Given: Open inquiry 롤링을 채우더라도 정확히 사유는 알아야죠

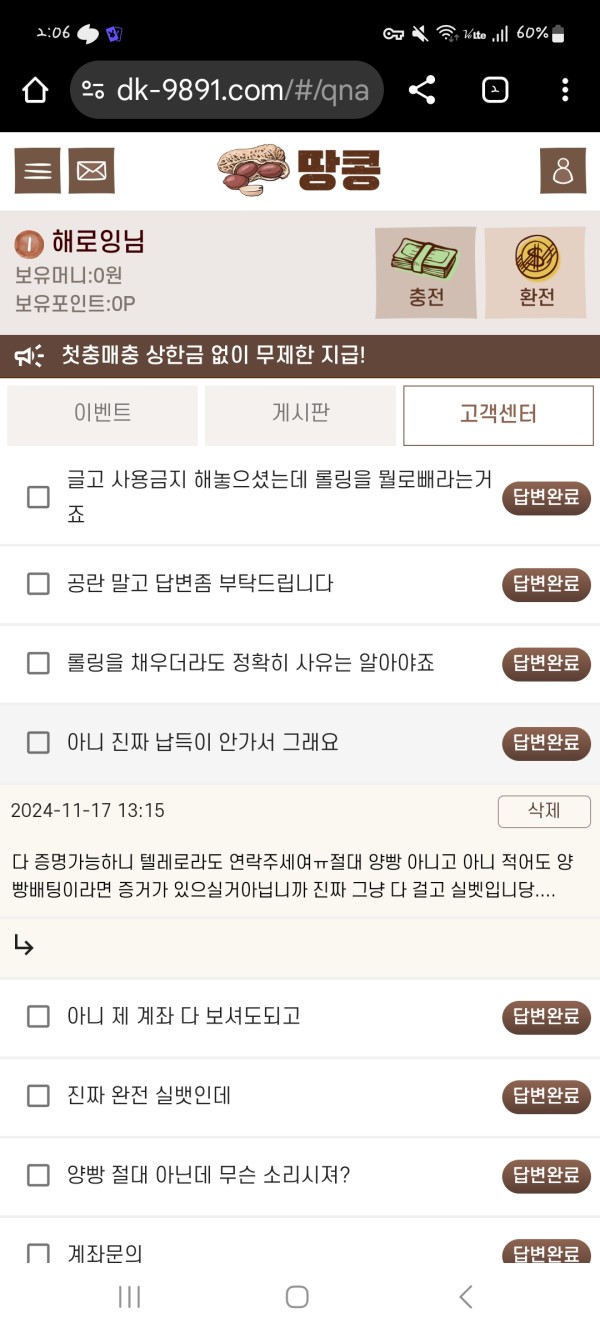Looking at the screenshot, I should click(x=250, y=663).
